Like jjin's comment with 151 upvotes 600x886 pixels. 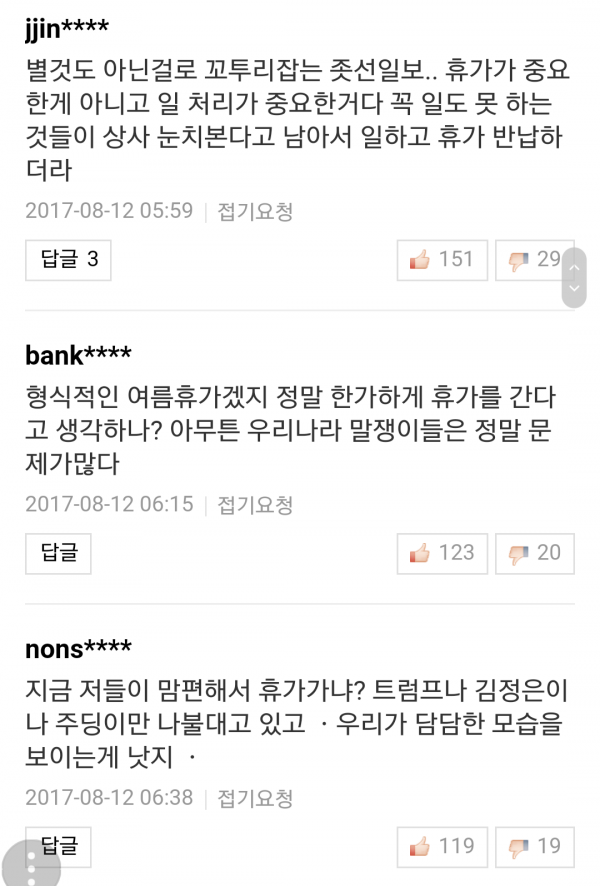pyautogui.click(x=441, y=260)
